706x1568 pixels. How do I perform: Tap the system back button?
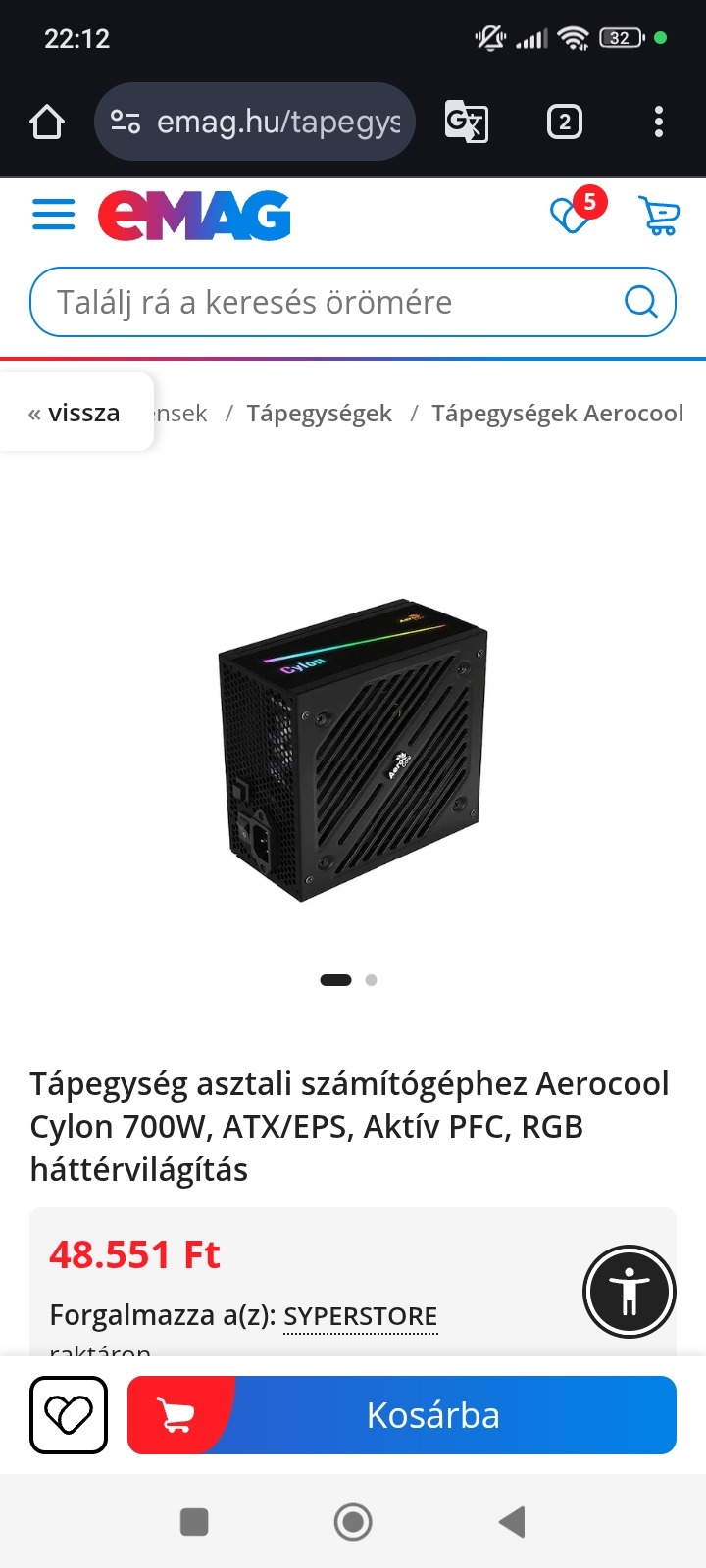tap(512, 1522)
